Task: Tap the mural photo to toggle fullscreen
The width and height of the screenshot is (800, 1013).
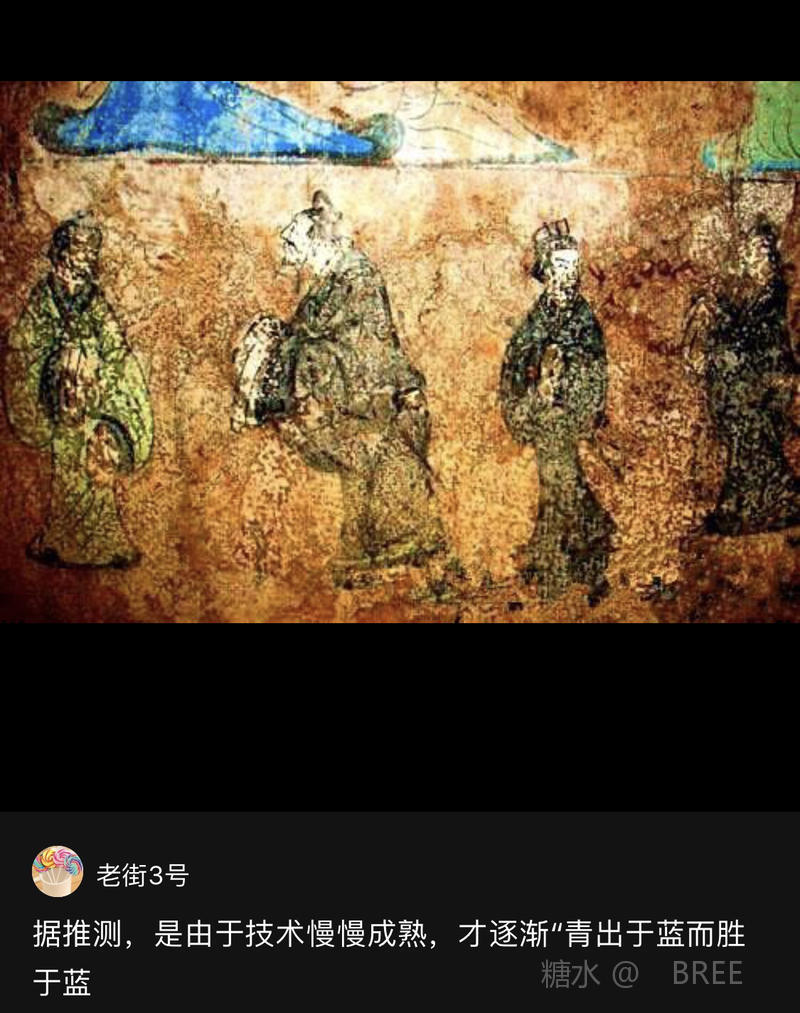Action: click(x=400, y=352)
